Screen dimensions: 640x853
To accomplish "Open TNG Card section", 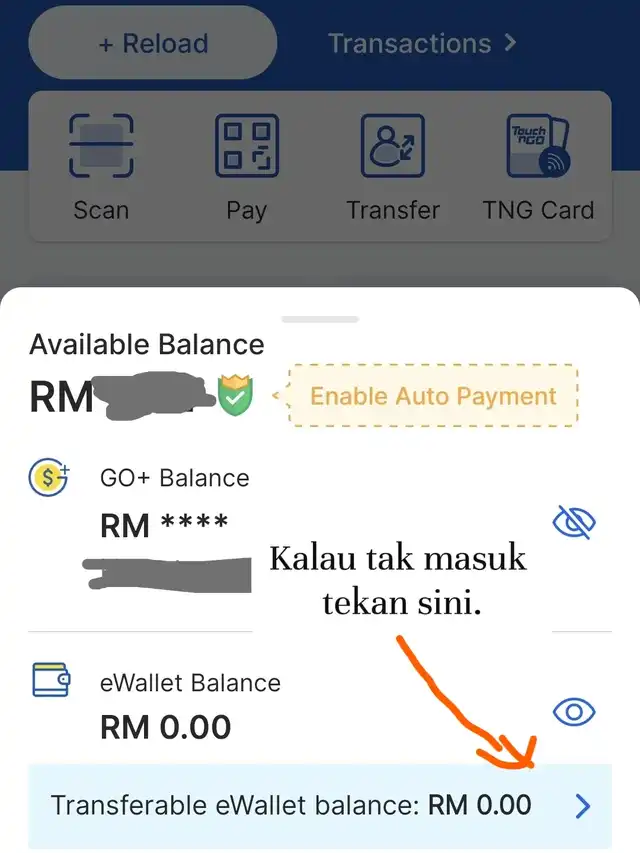I will coord(539,166).
